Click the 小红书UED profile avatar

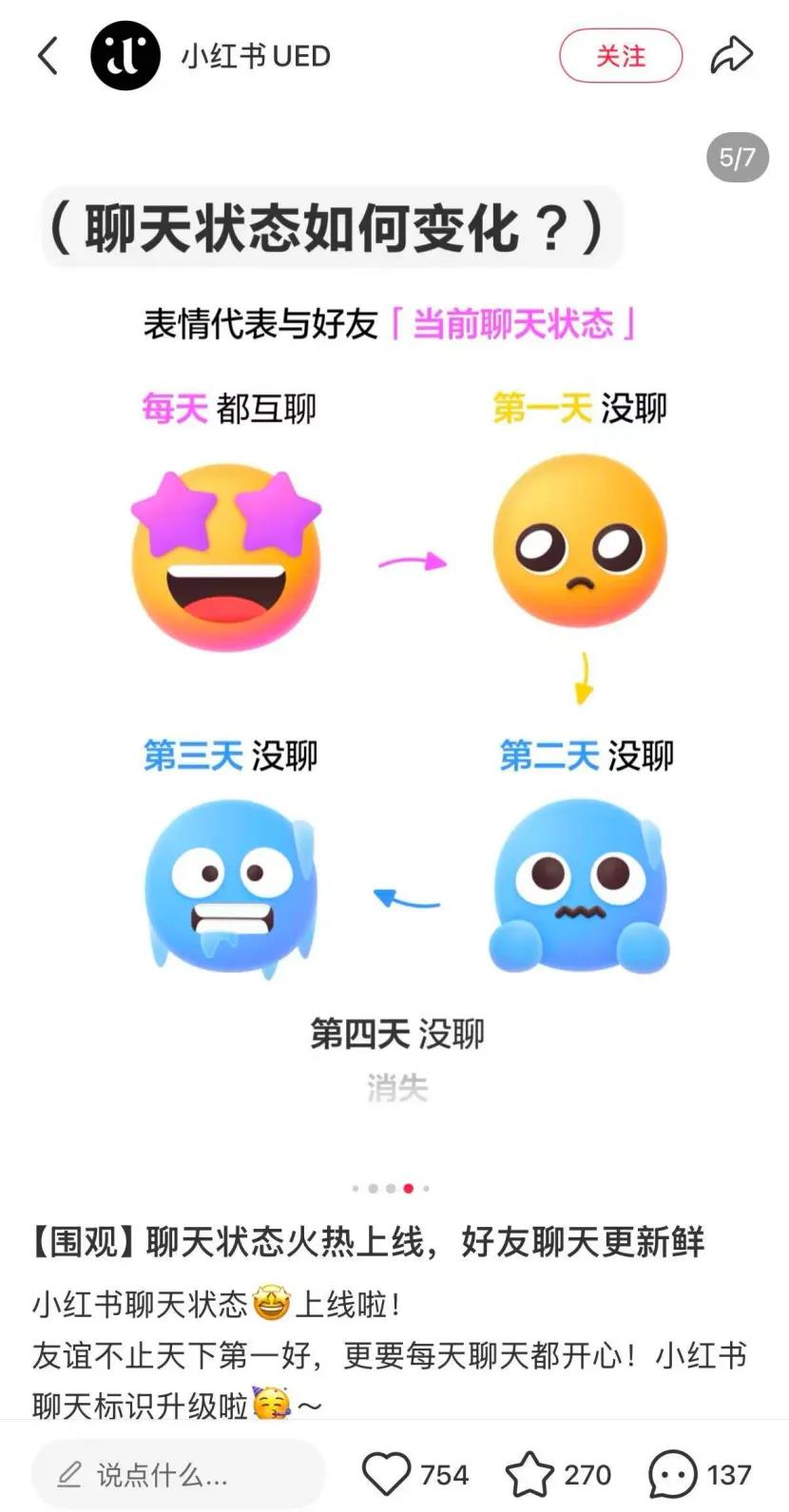[x=125, y=54]
